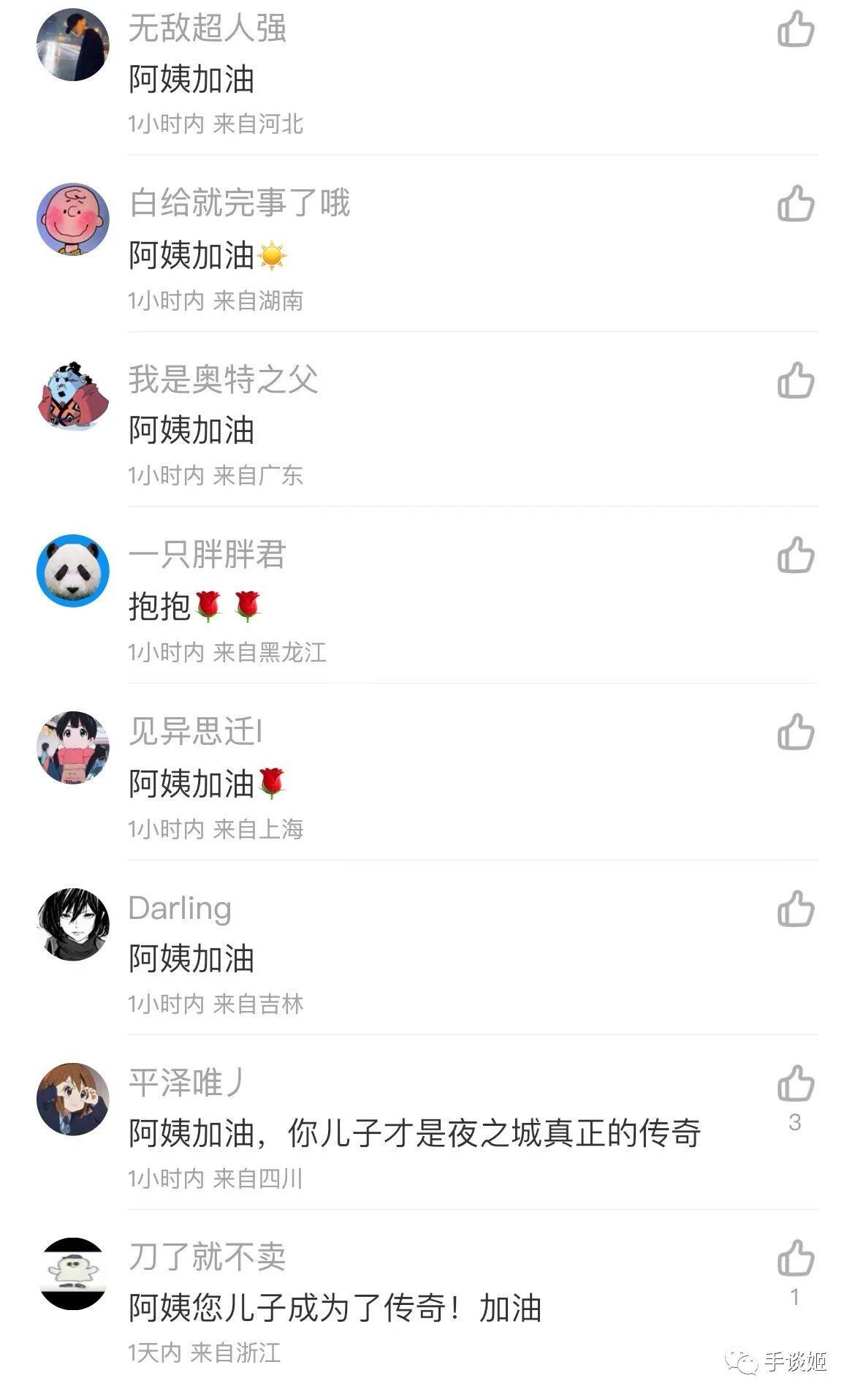Open 无敌超人强's profile avatar
The image size is (855, 1400).
point(73,45)
